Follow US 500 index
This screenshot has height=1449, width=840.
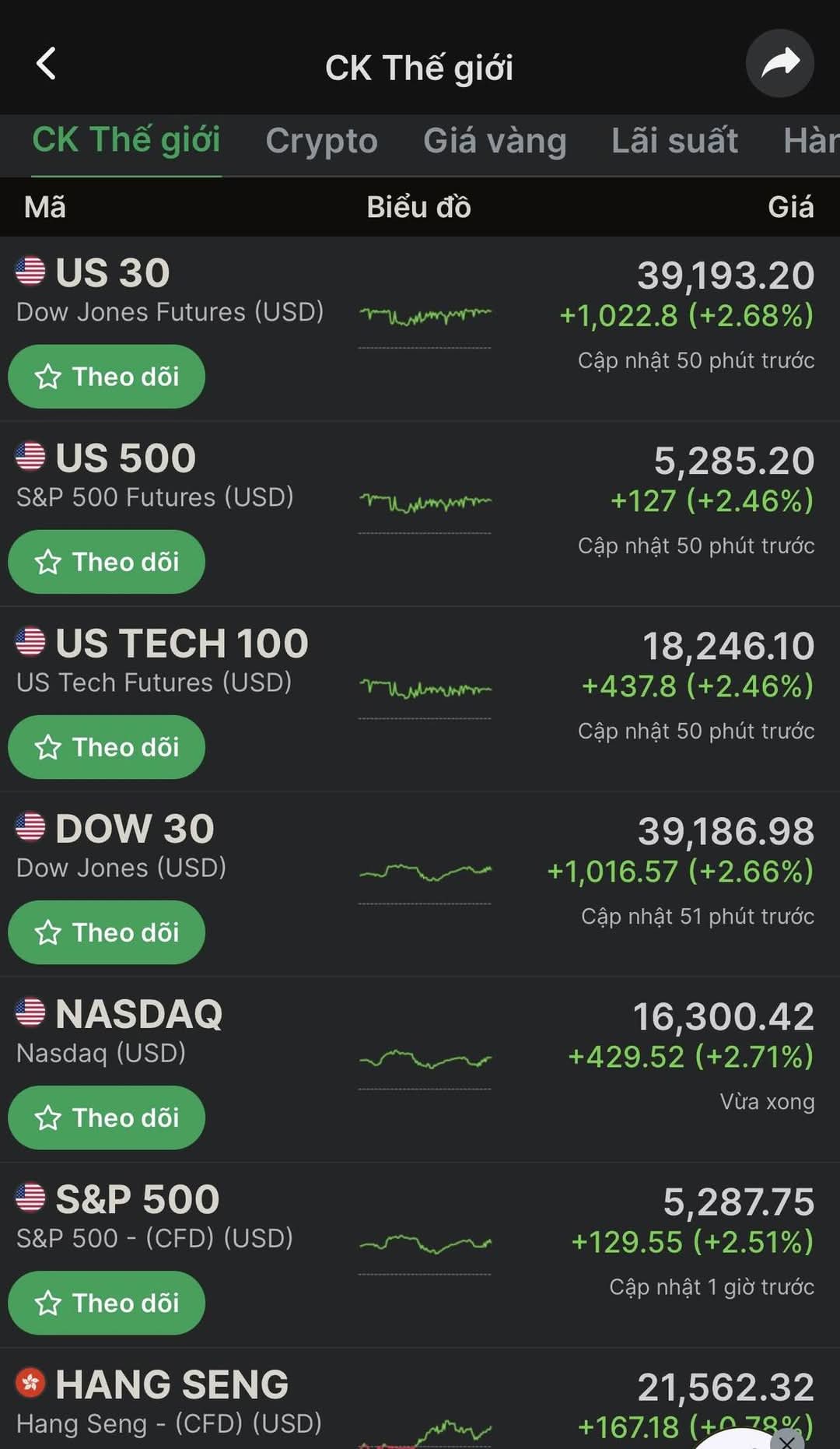click(107, 562)
